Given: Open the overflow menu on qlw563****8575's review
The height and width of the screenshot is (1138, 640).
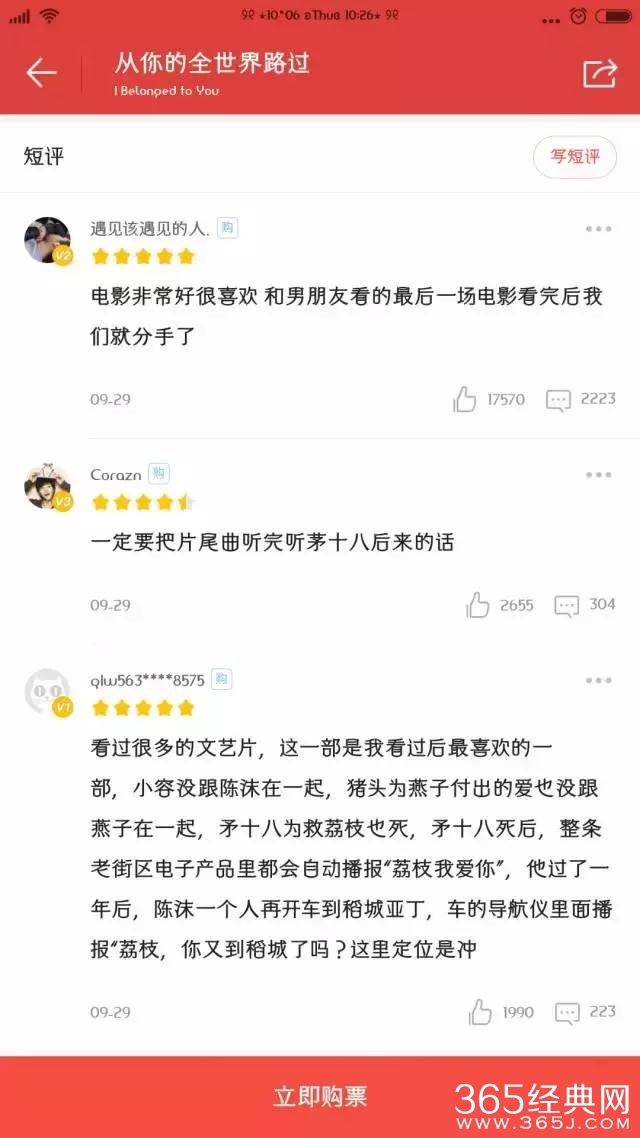Looking at the screenshot, I should point(599,681).
